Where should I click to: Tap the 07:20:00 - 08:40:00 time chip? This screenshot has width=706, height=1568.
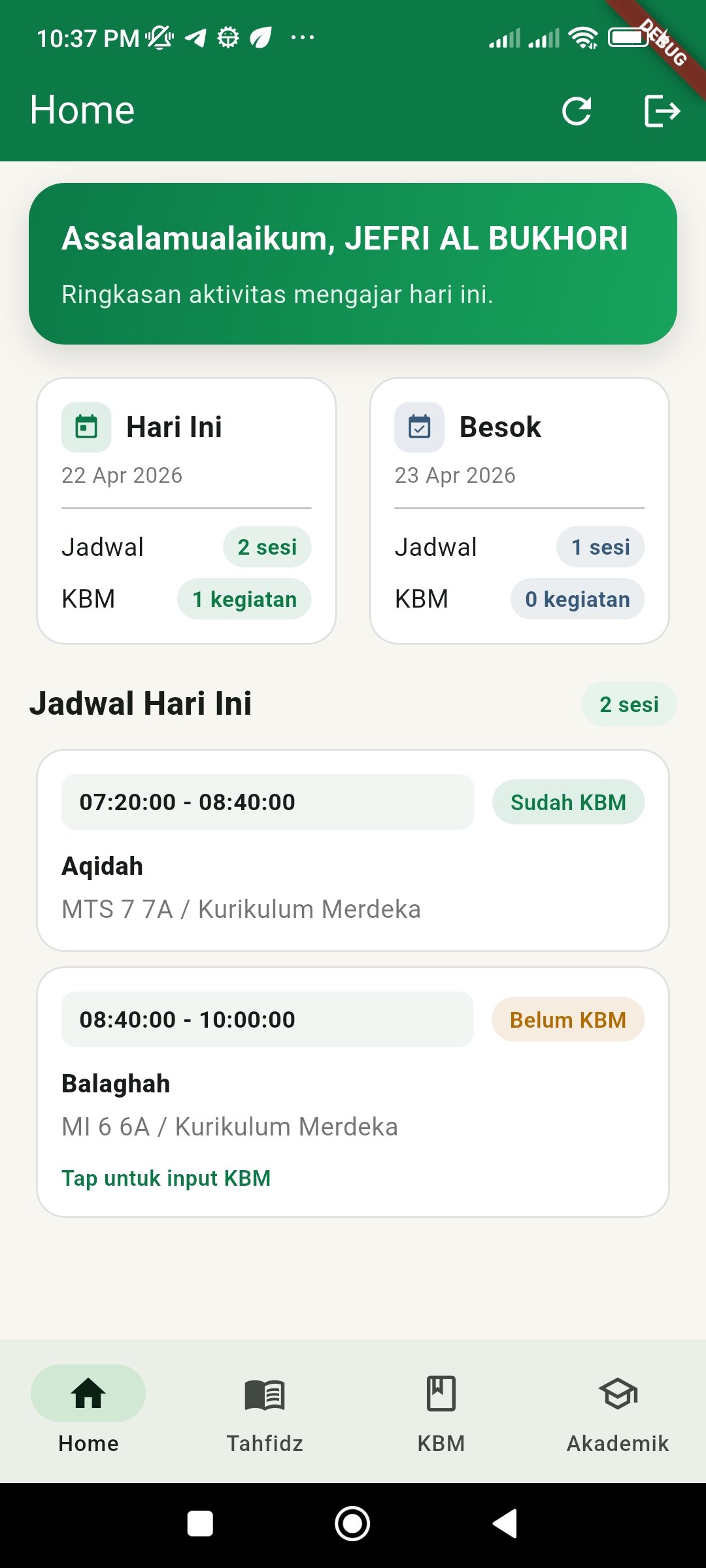pyautogui.click(x=267, y=802)
